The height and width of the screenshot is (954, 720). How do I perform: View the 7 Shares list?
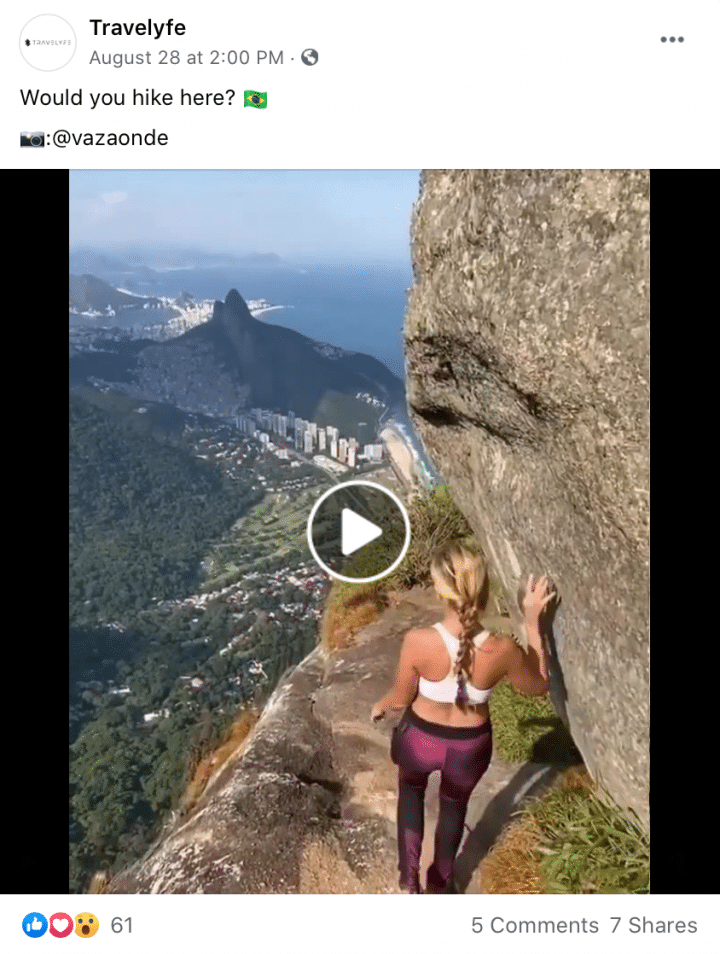pyautogui.click(x=653, y=925)
